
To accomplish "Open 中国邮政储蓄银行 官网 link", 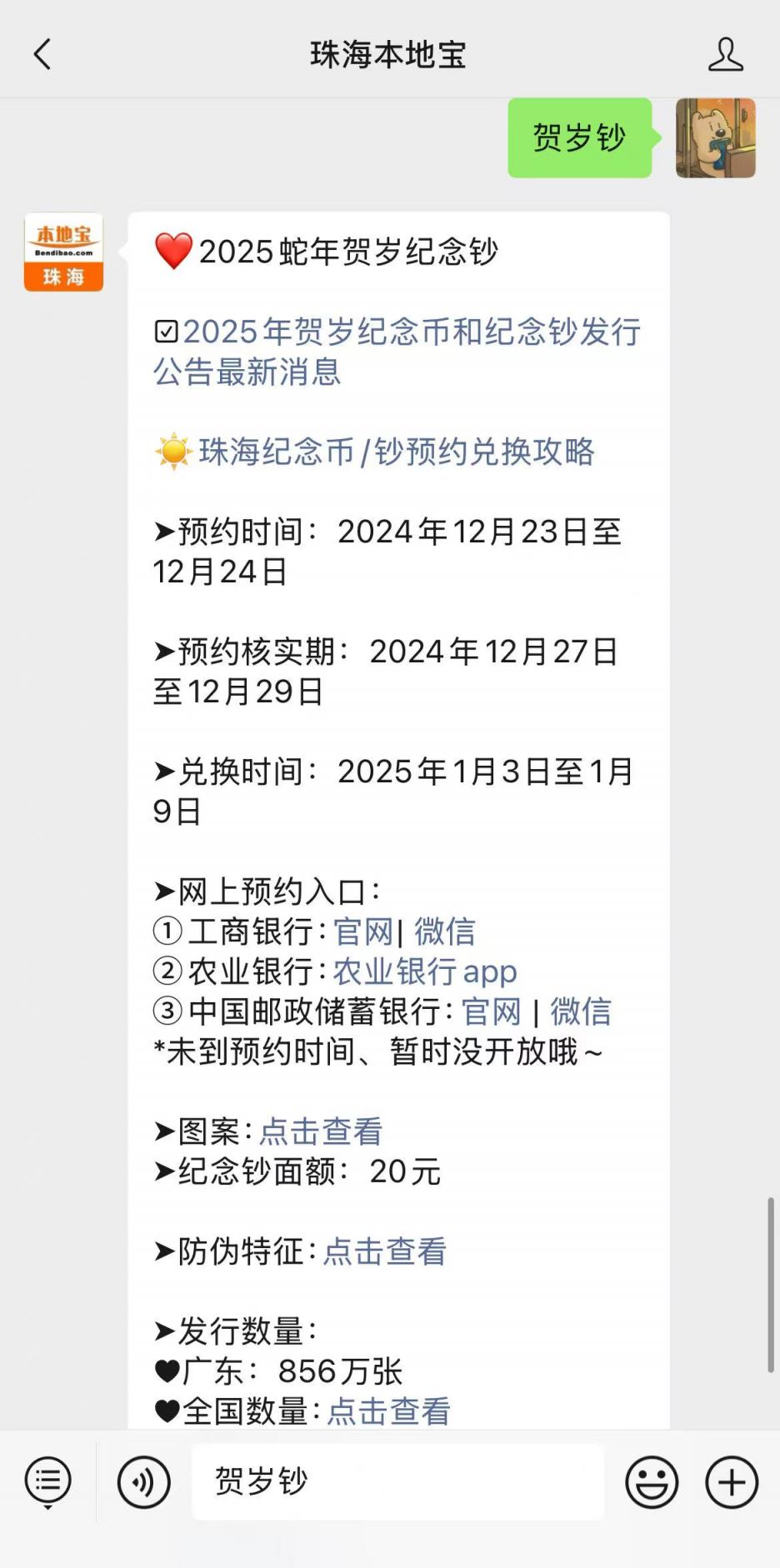I will coord(491,1011).
